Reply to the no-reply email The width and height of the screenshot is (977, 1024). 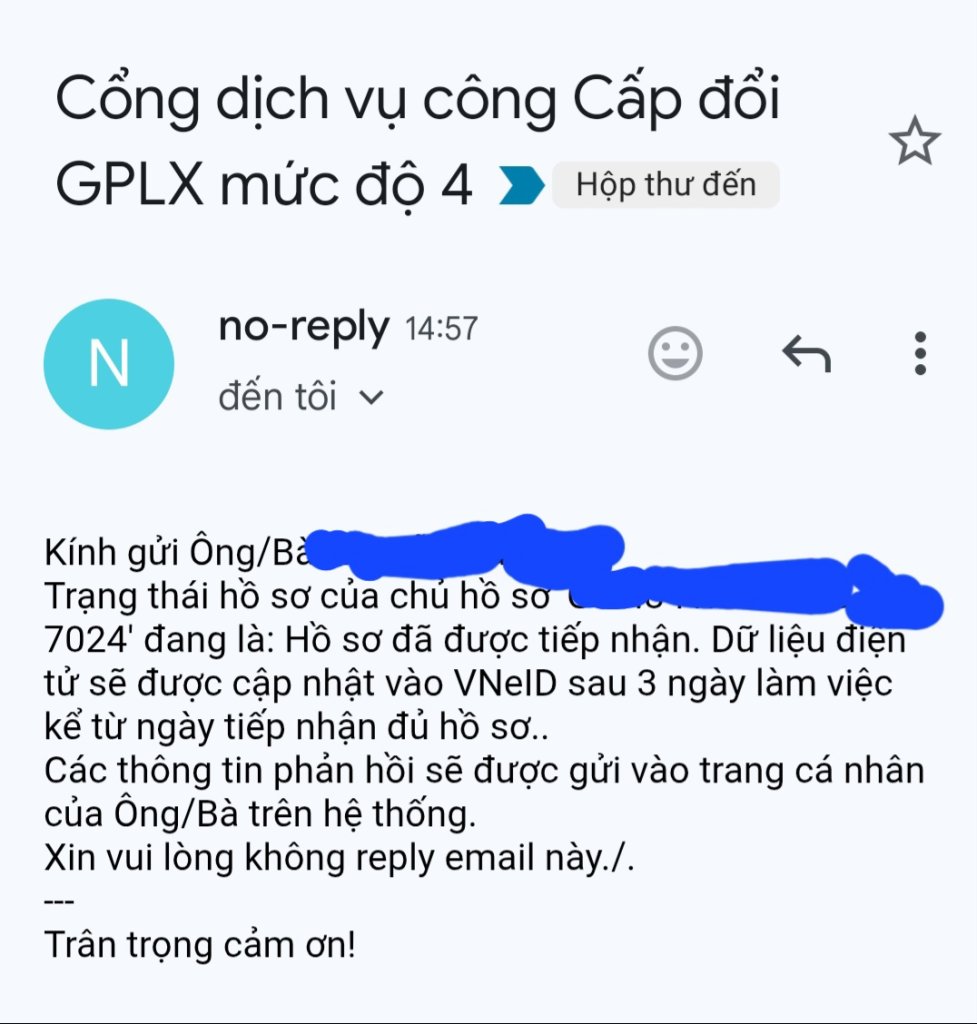806,353
